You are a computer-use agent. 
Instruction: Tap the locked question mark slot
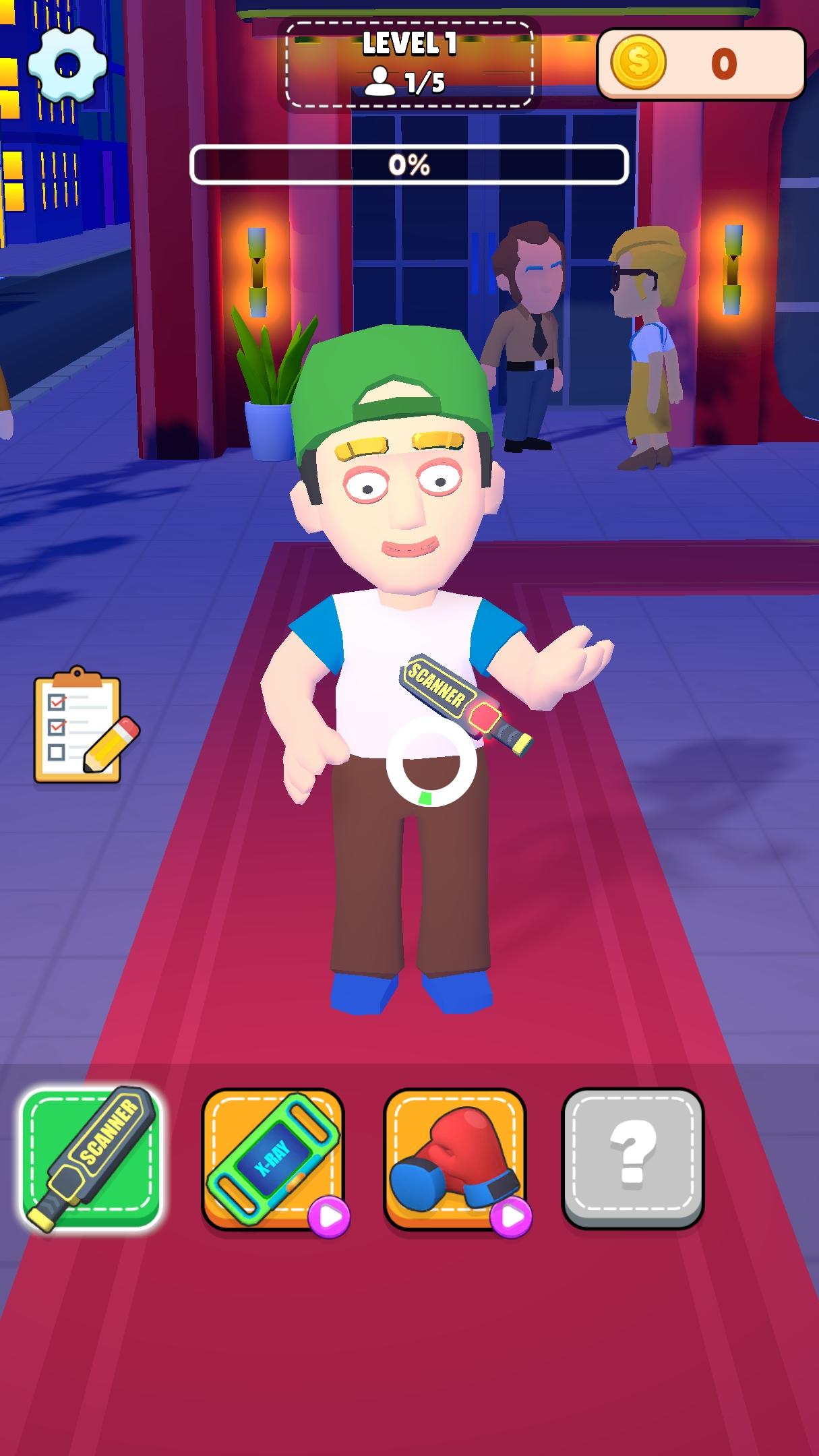point(632,1158)
